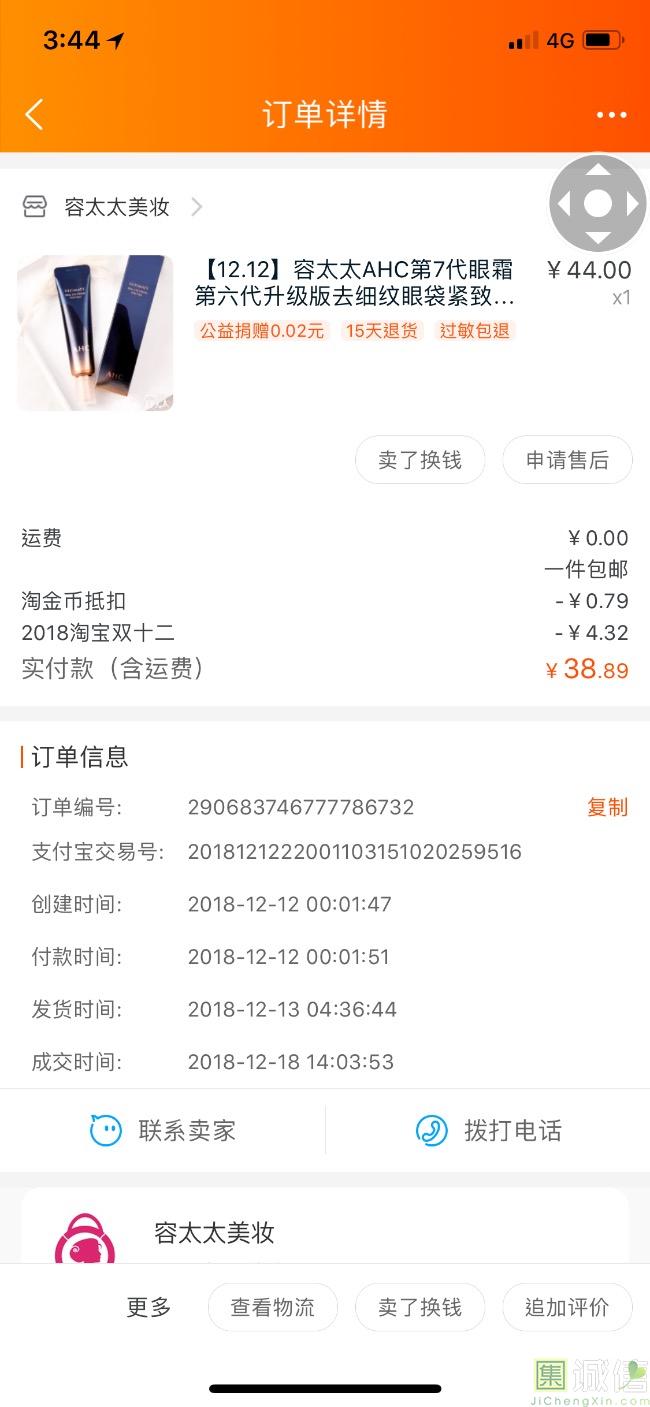Tap 申请售后 to request after-sales service
This screenshot has height=1407, width=650.
point(567,460)
